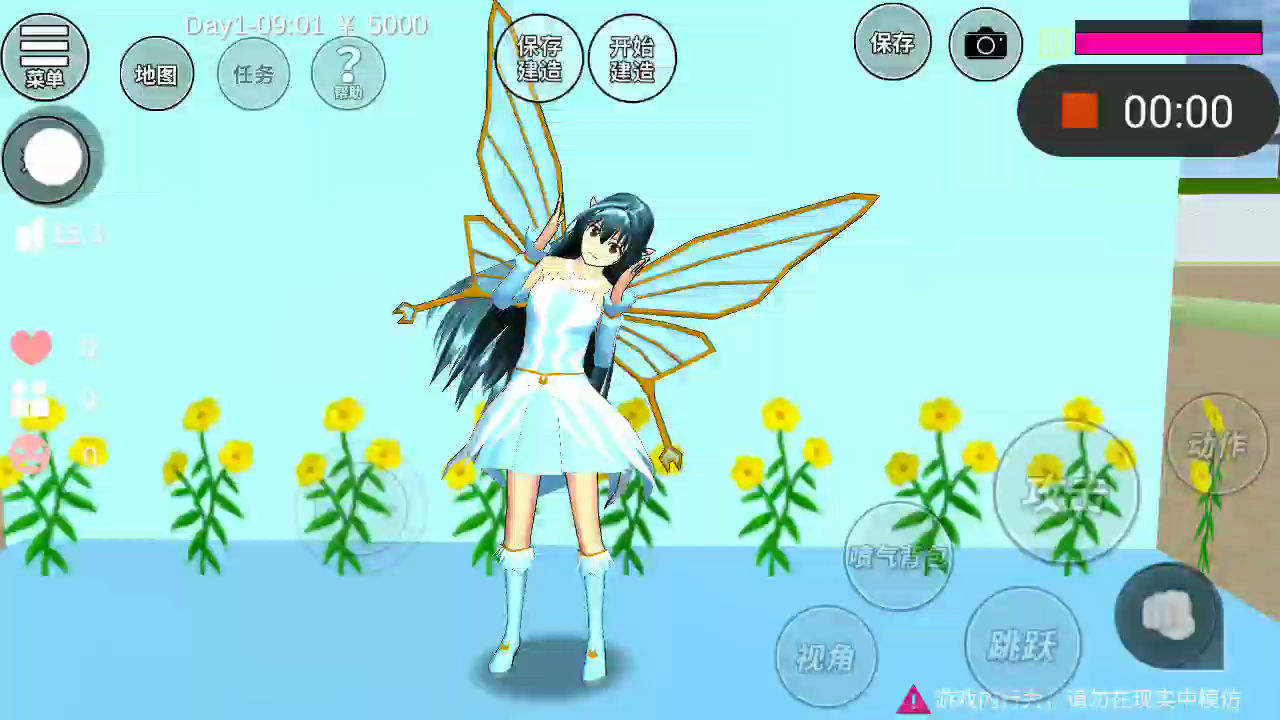
Task: Take a photo with the camera icon
Action: (986, 44)
